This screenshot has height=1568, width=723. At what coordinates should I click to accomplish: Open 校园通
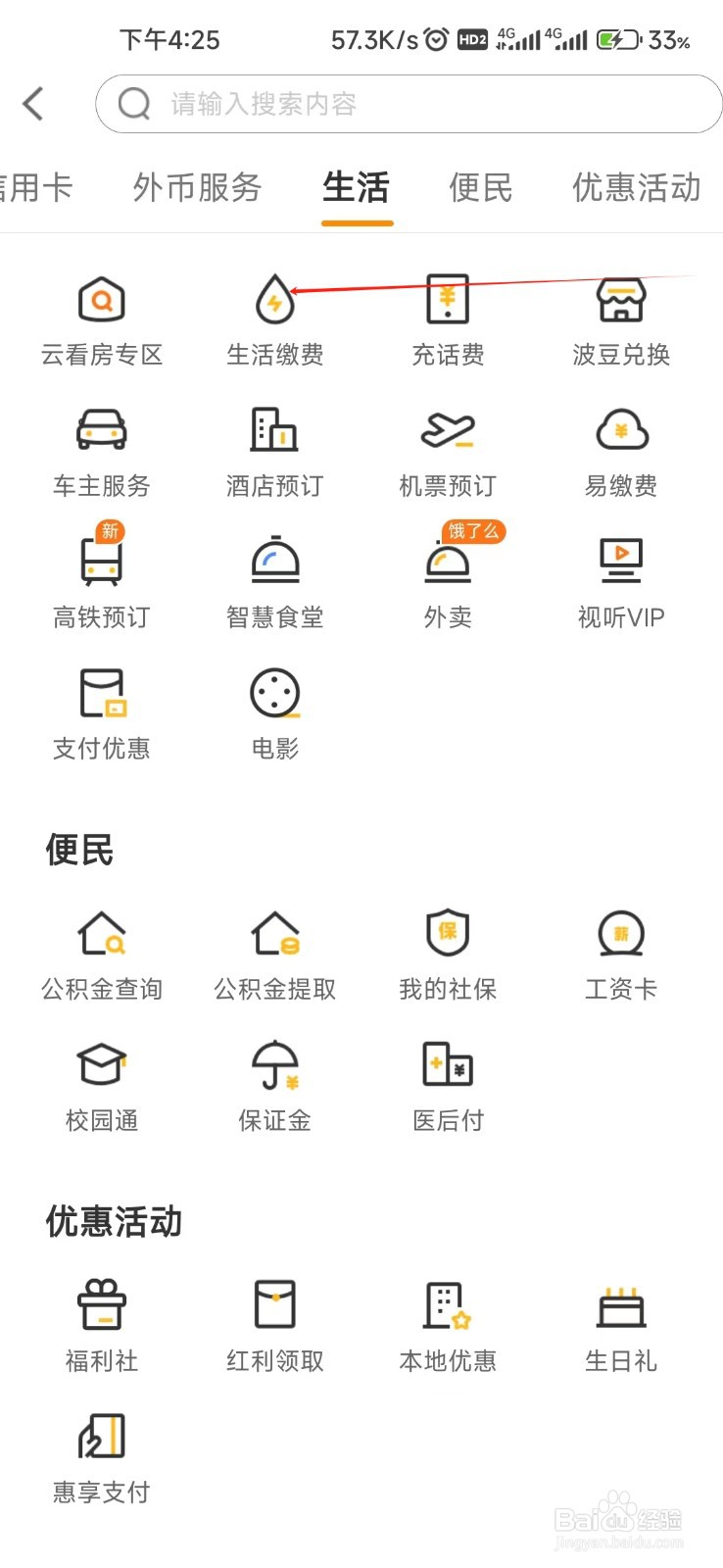102,1087
